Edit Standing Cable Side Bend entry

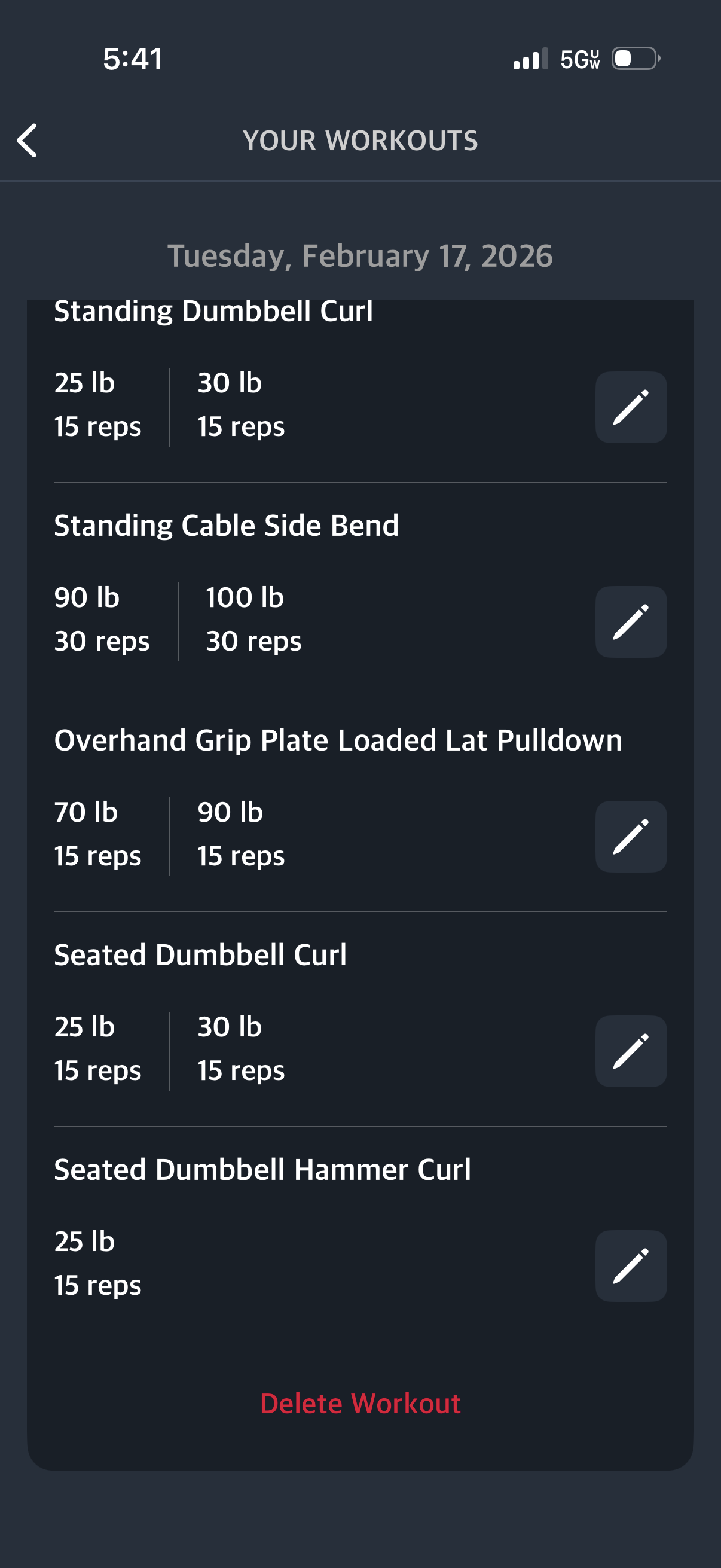(630, 621)
